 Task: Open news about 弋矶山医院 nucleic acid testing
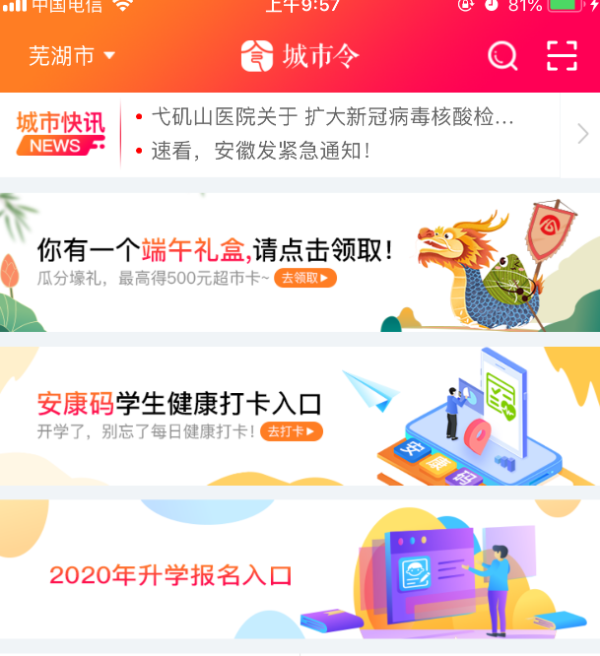point(332,118)
